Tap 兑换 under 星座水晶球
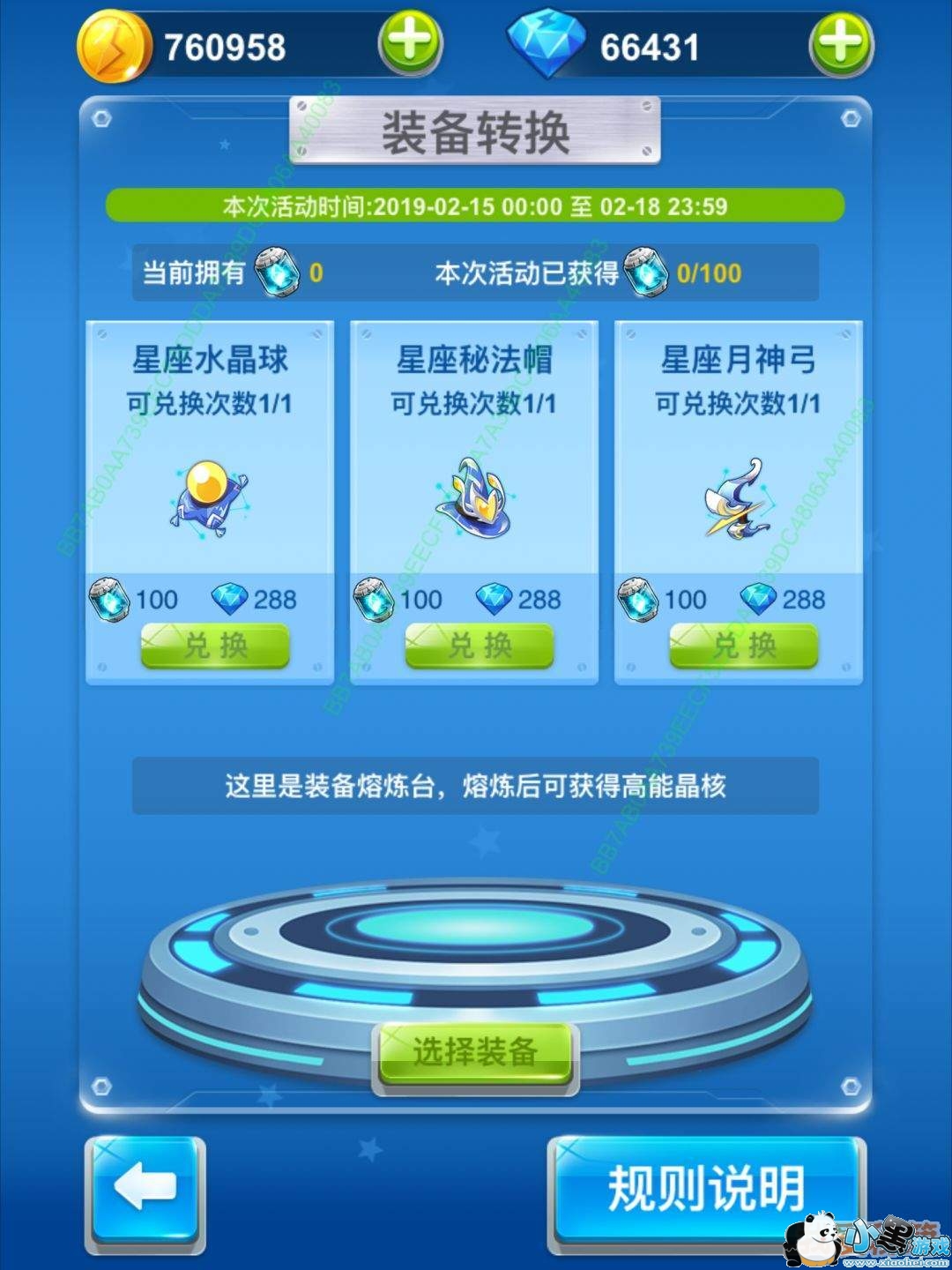The width and height of the screenshot is (952, 1270). (x=215, y=646)
